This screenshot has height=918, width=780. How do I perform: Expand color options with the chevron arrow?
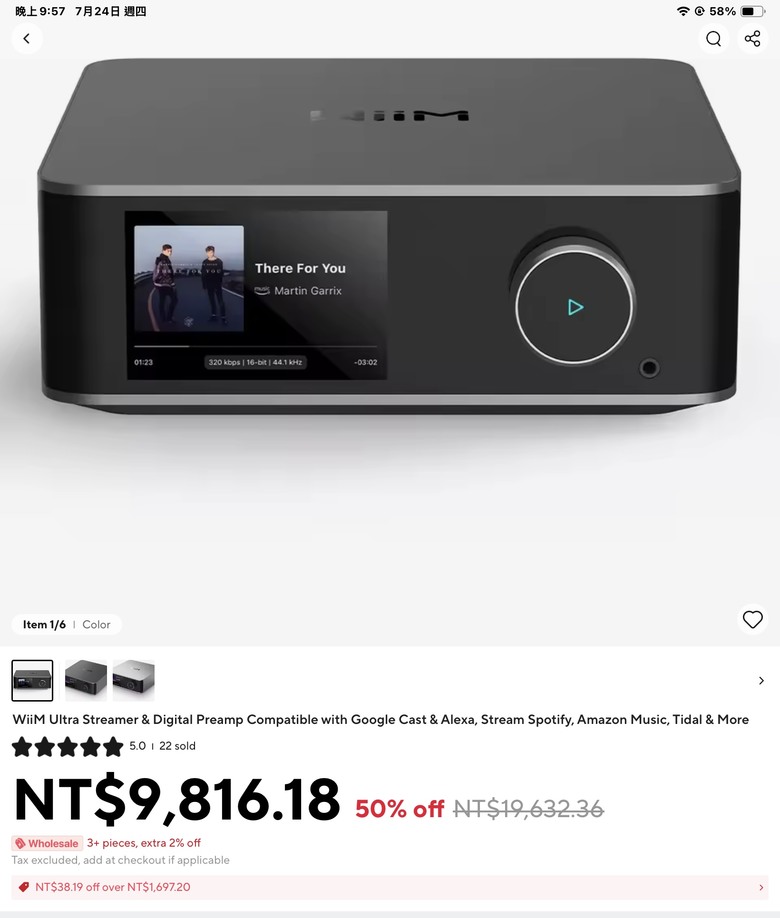(761, 681)
